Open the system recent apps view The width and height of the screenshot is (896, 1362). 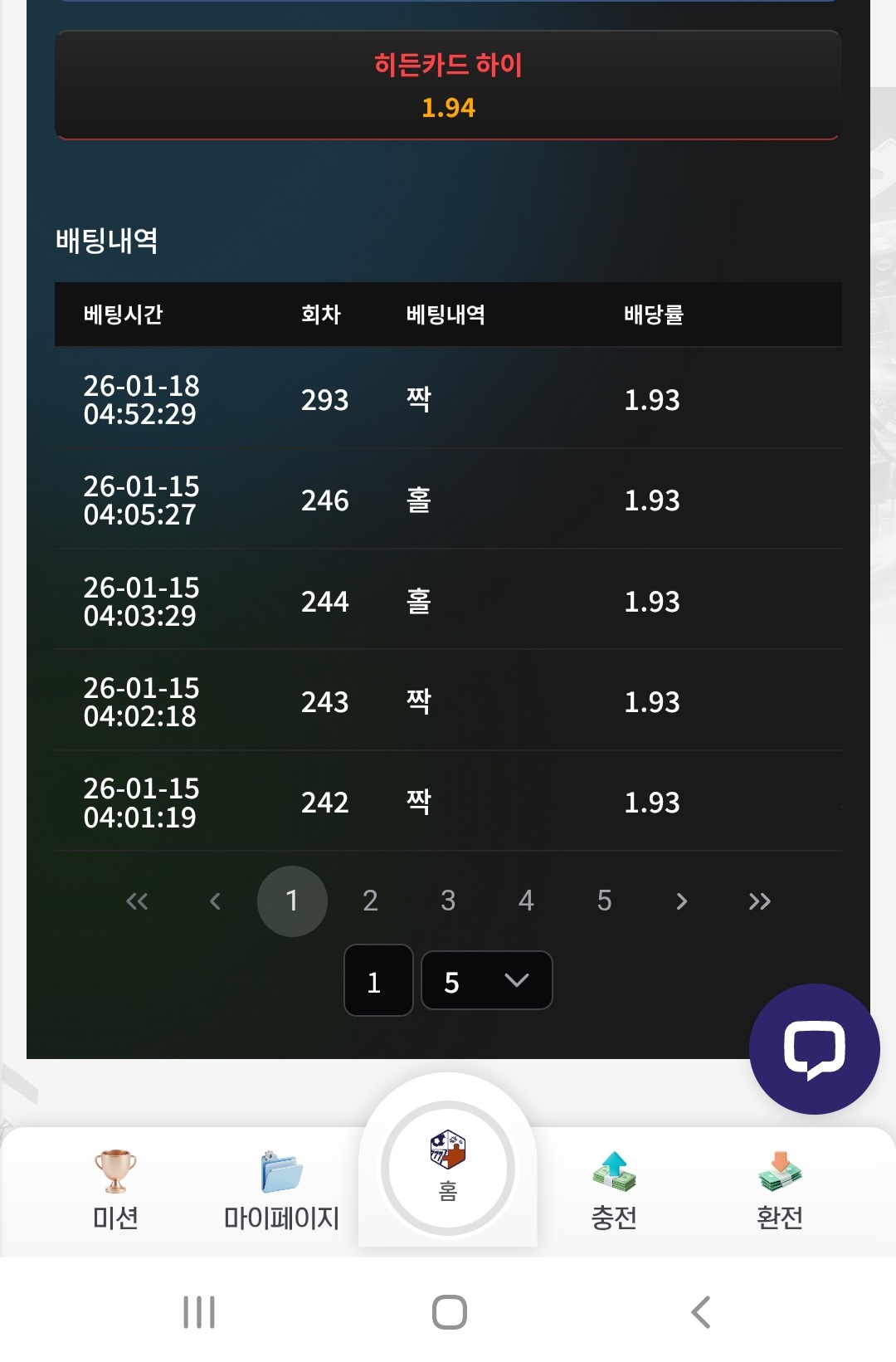tap(199, 1312)
